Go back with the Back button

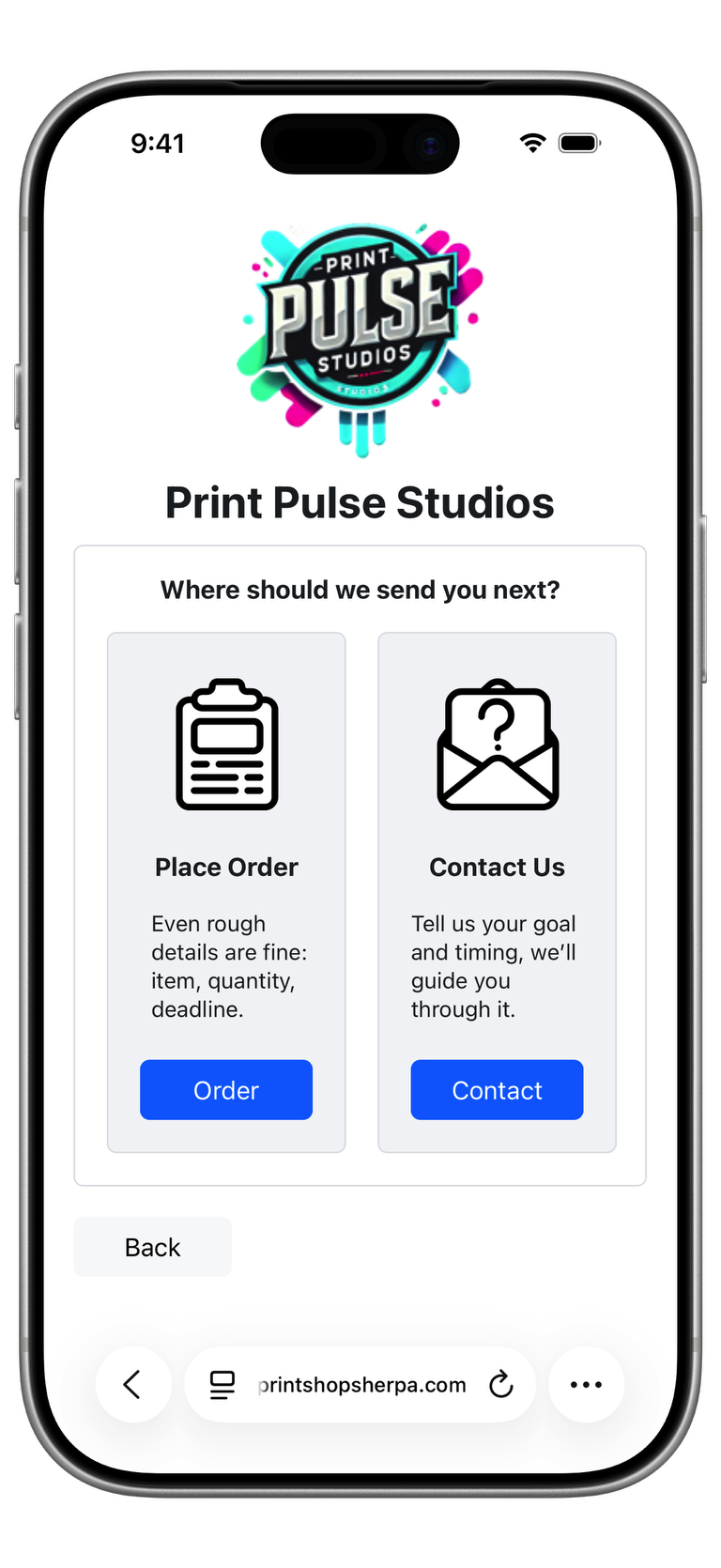pos(152,1247)
